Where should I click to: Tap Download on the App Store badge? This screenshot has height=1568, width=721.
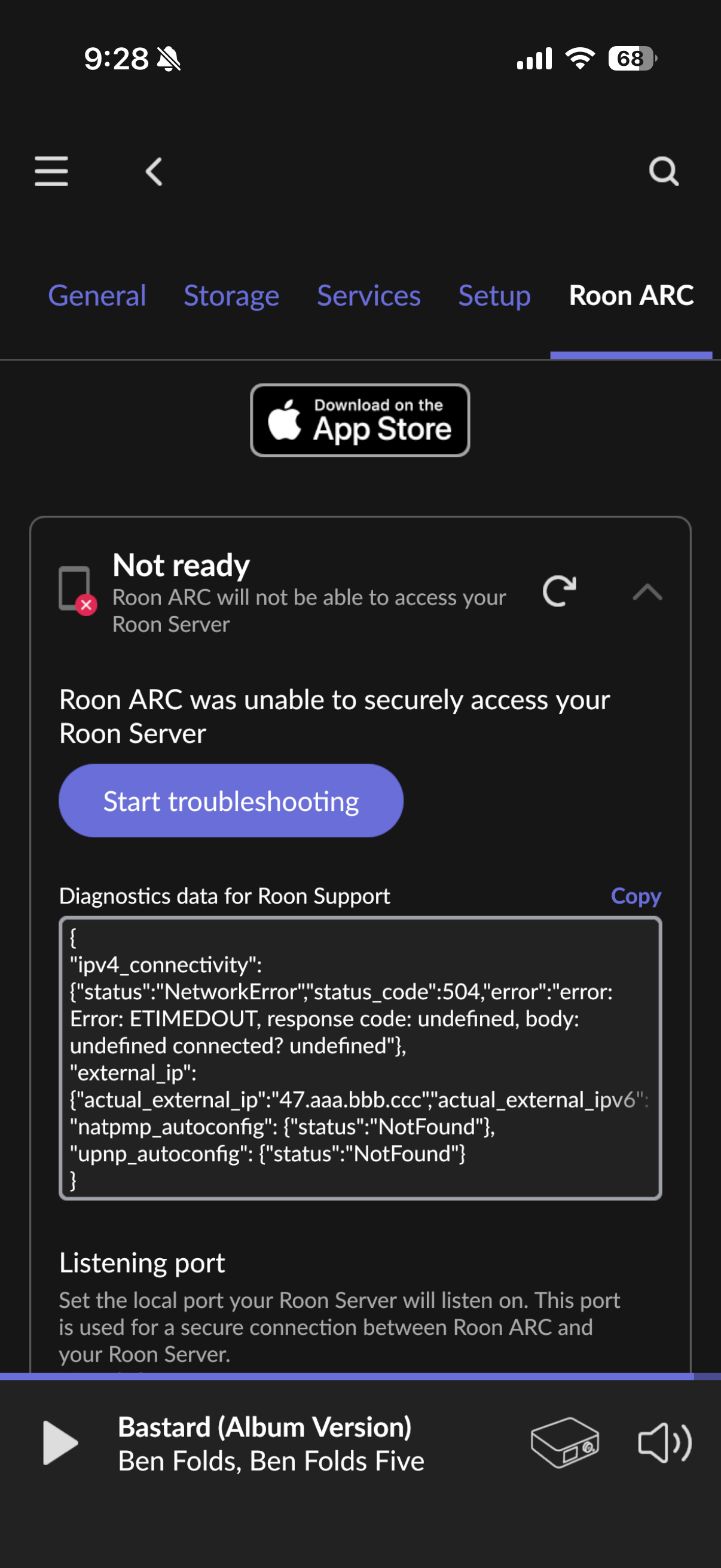(x=360, y=420)
